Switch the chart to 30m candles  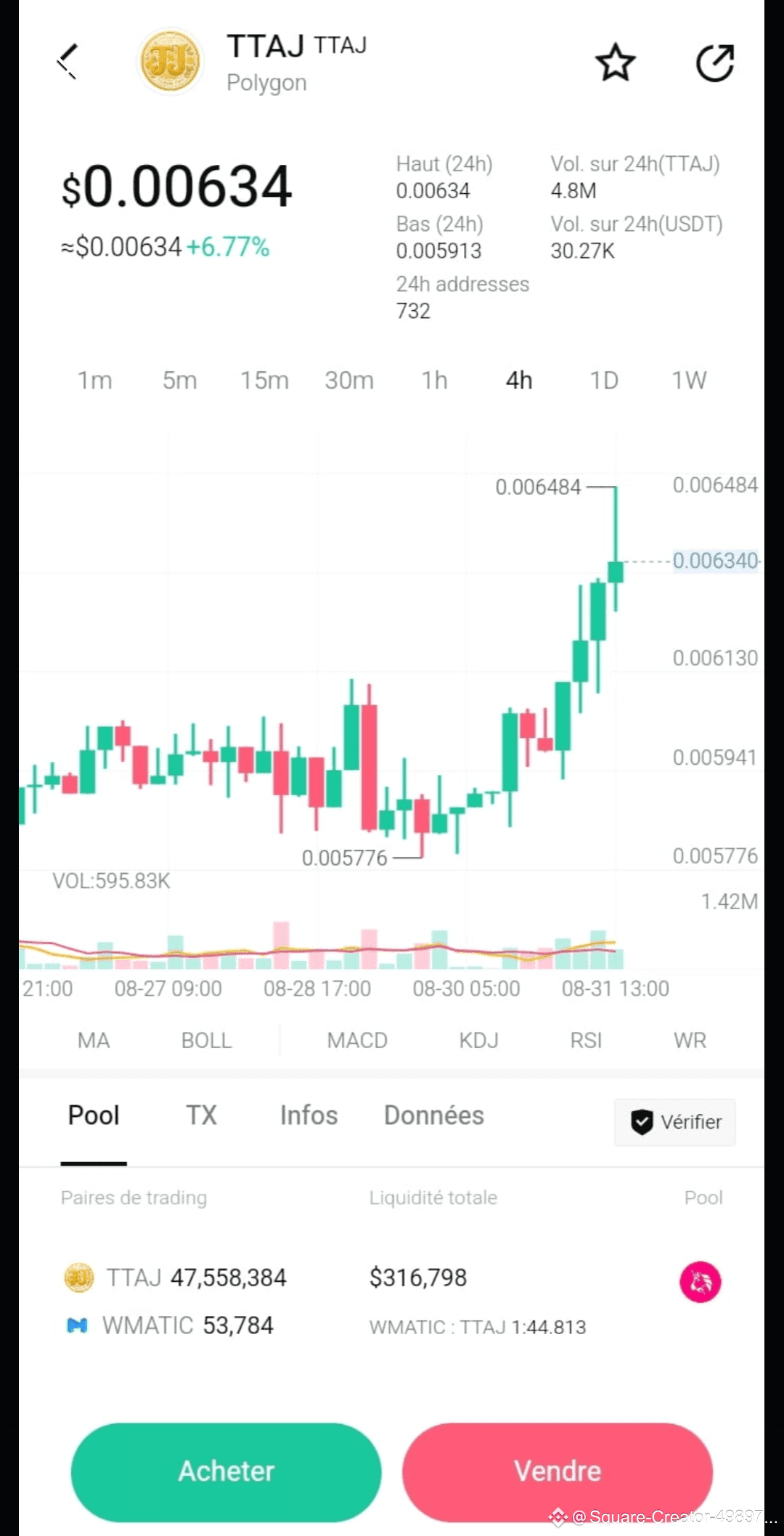pyautogui.click(x=349, y=380)
